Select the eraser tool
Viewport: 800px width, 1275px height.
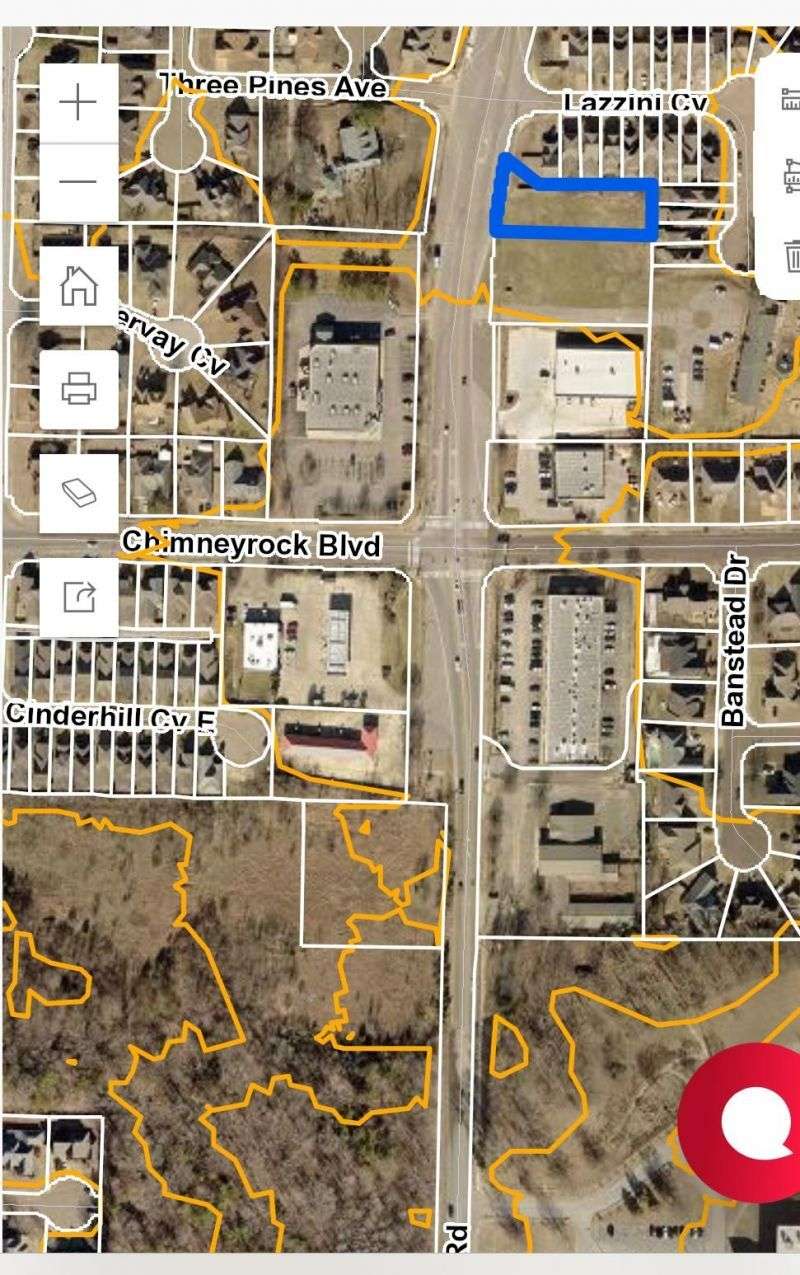(x=79, y=493)
